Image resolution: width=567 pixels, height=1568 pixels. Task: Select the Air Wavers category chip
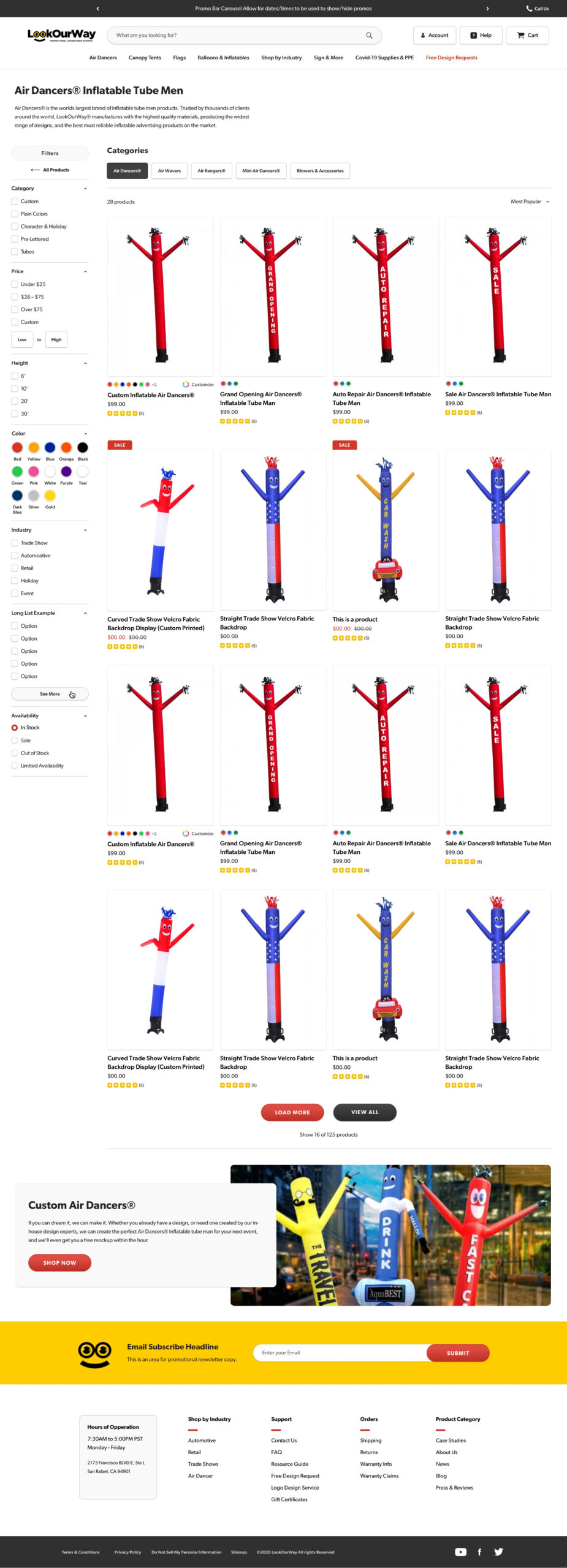(169, 171)
